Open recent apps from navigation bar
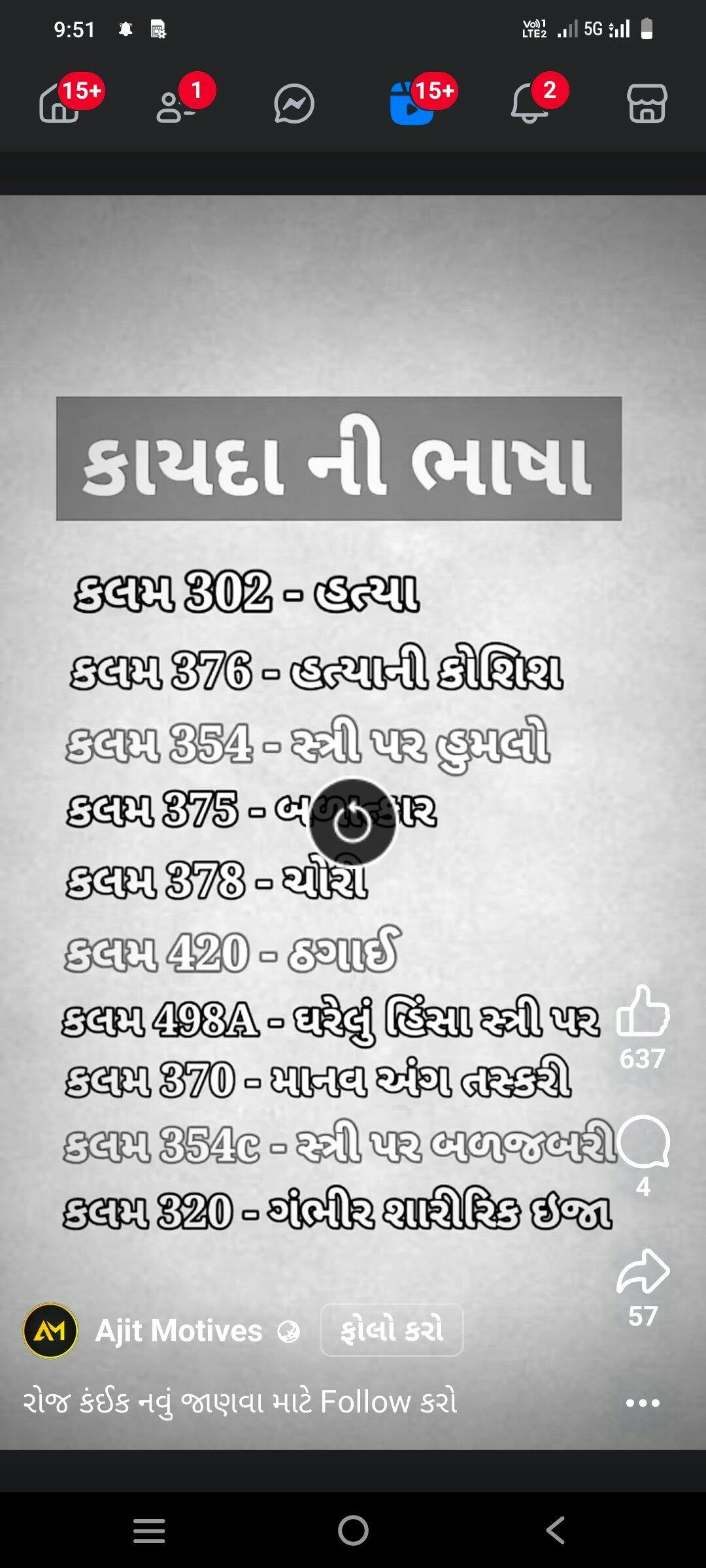 pyautogui.click(x=149, y=1530)
